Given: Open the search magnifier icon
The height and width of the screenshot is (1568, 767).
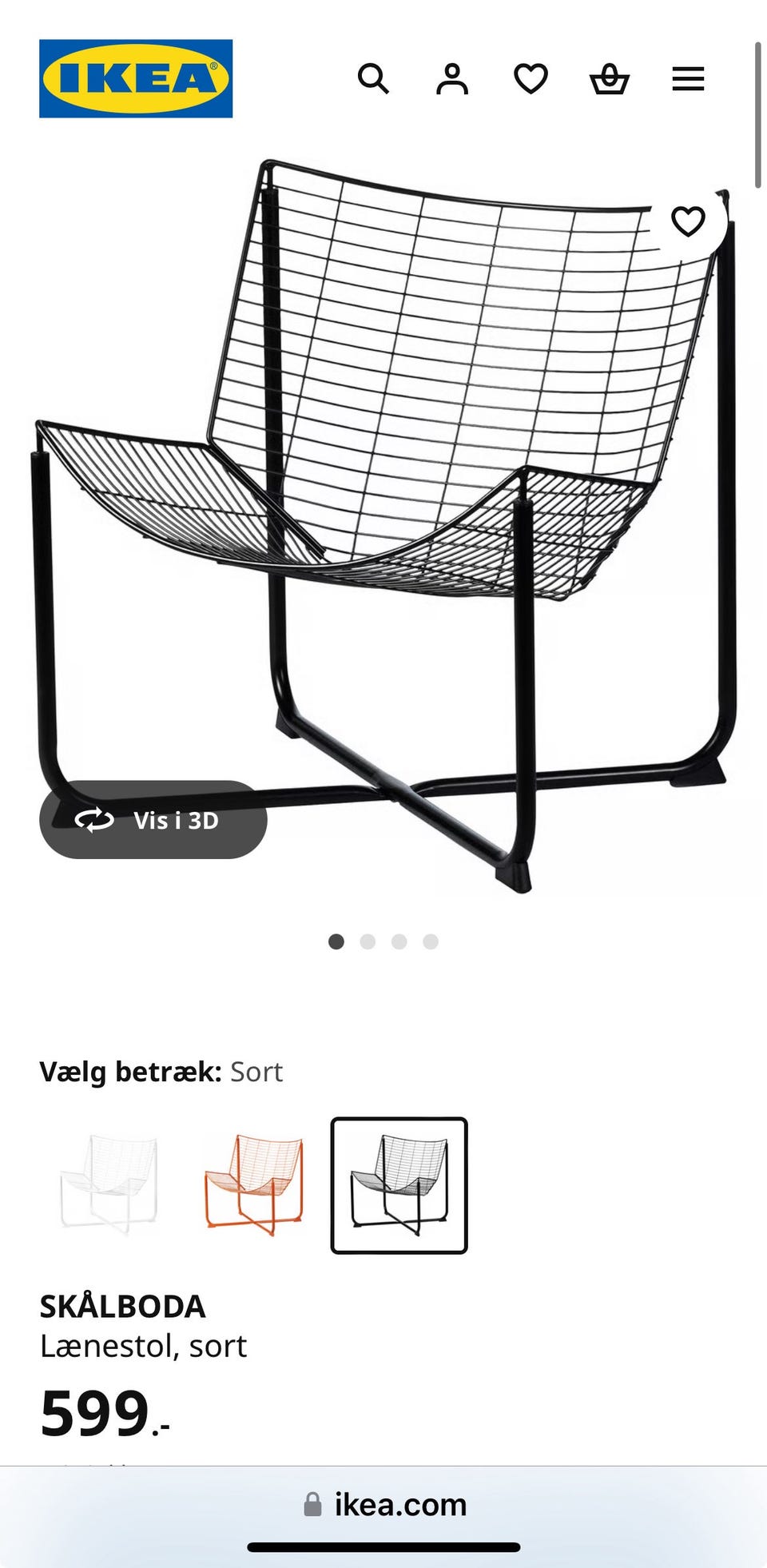Looking at the screenshot, I should point(373,79).
